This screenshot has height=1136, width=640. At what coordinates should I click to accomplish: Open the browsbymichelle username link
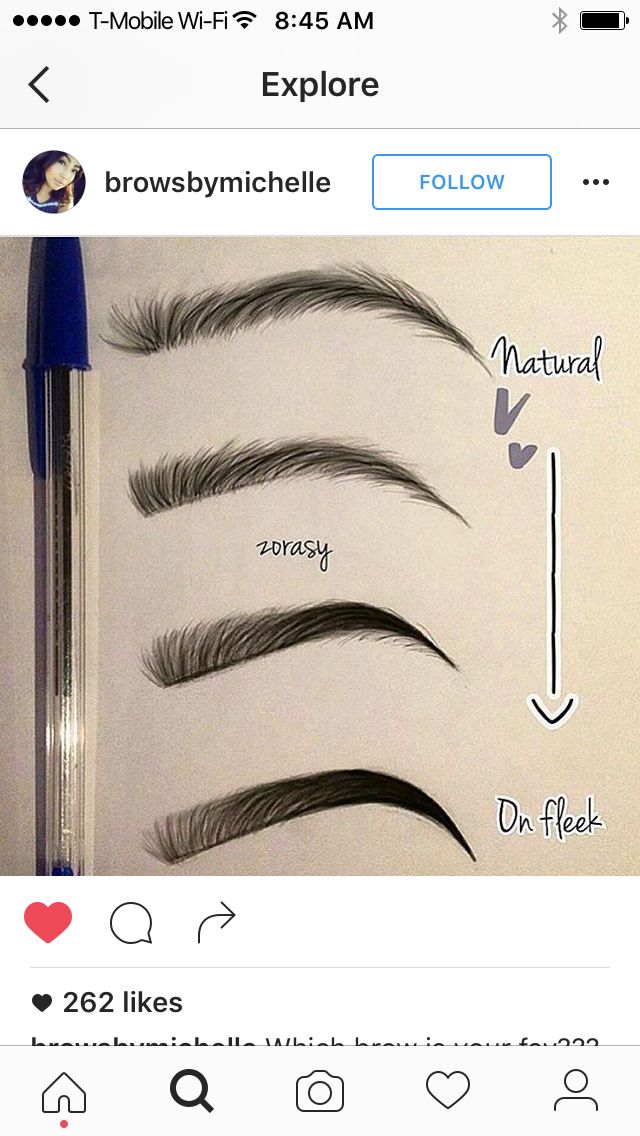(217, 182)
